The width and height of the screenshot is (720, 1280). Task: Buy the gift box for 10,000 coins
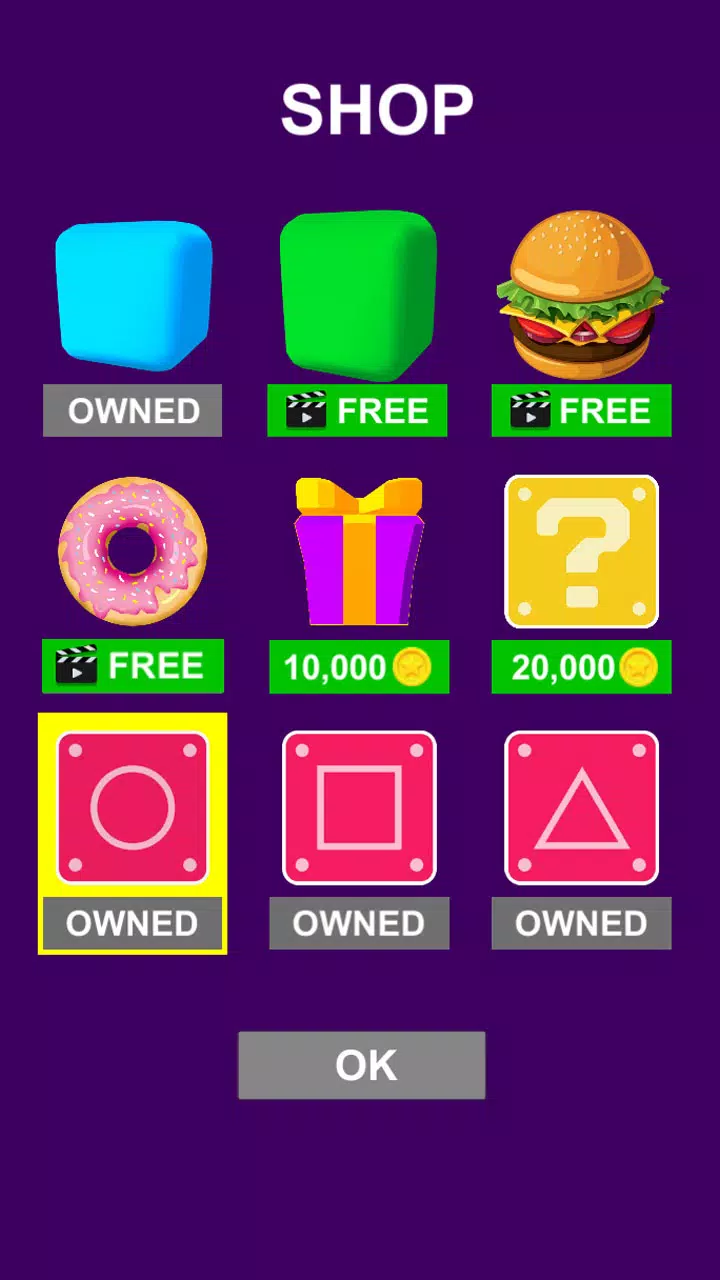coord(358,667)
